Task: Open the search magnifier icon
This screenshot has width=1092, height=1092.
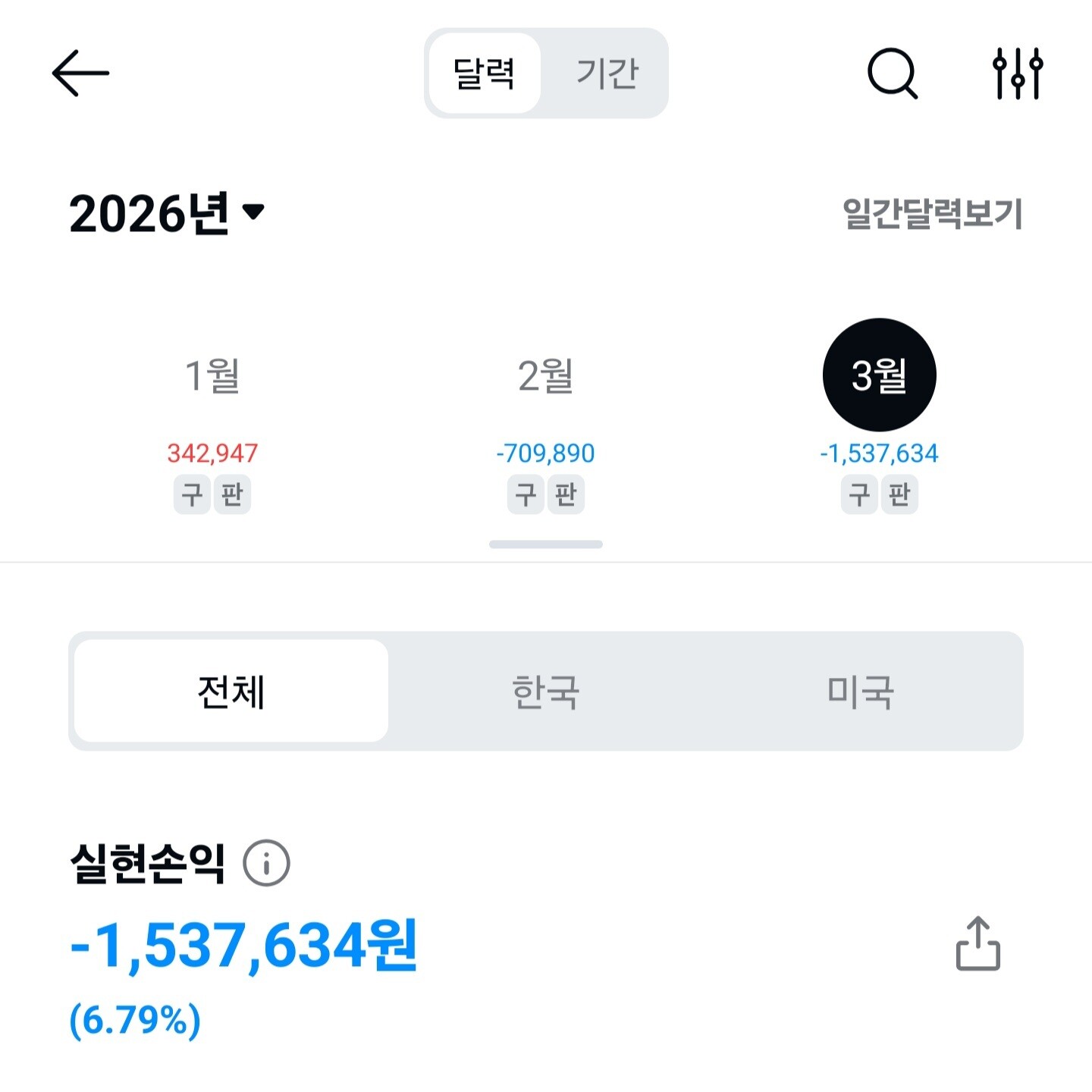Action: 893,74
